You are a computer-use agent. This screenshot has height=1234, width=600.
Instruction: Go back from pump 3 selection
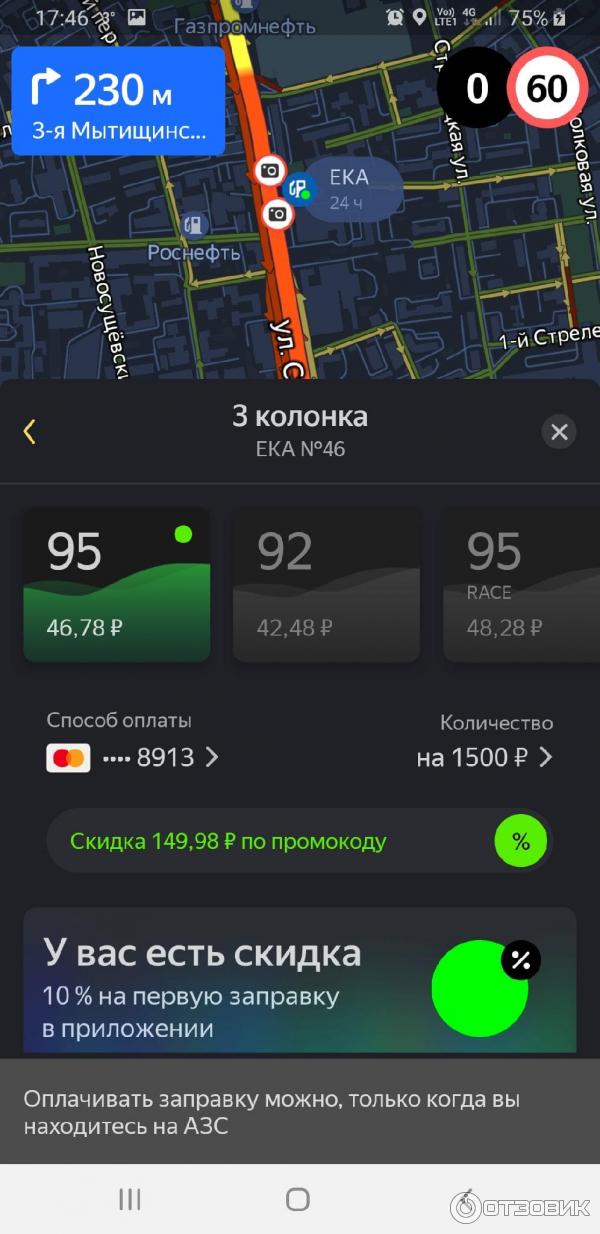(30, 432)
